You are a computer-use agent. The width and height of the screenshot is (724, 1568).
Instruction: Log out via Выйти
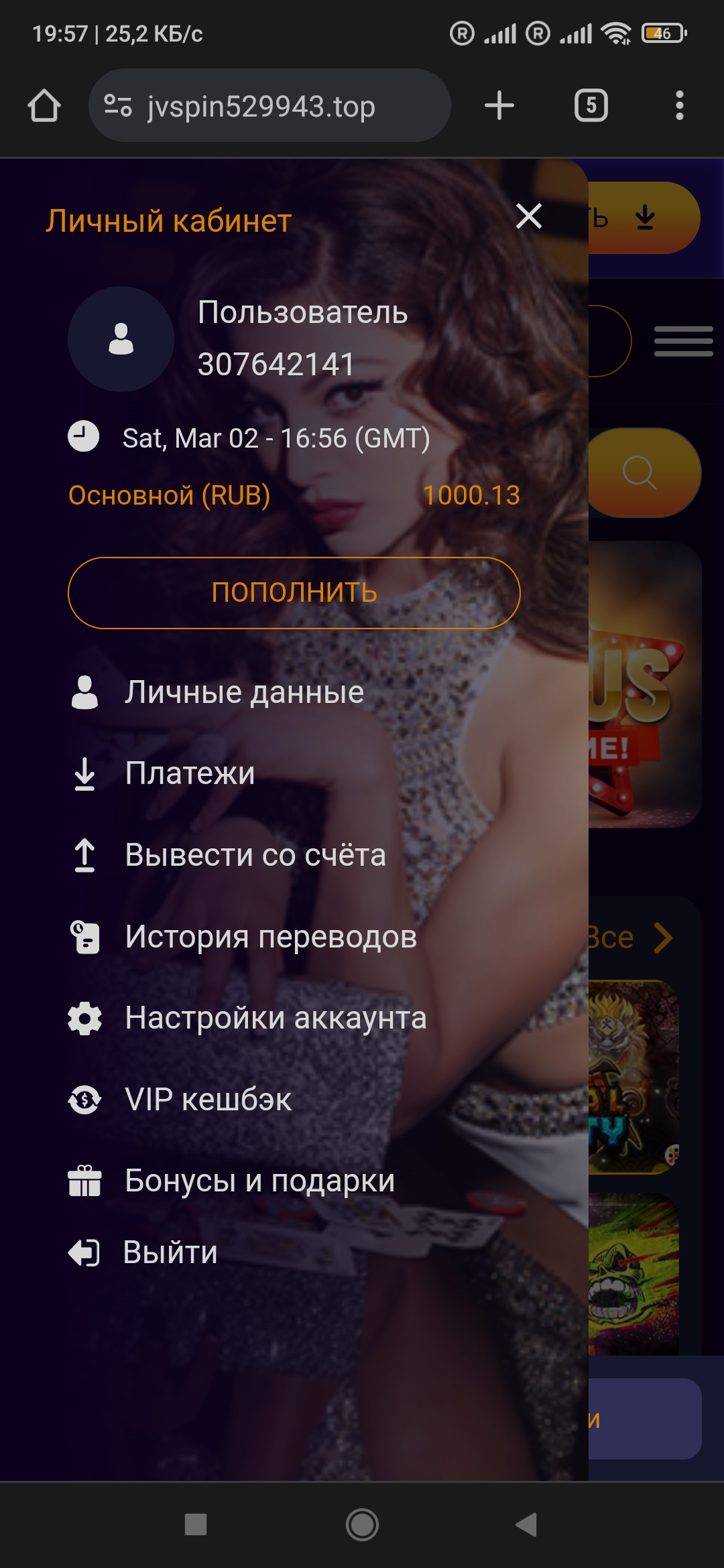(x=170, y=1252)
